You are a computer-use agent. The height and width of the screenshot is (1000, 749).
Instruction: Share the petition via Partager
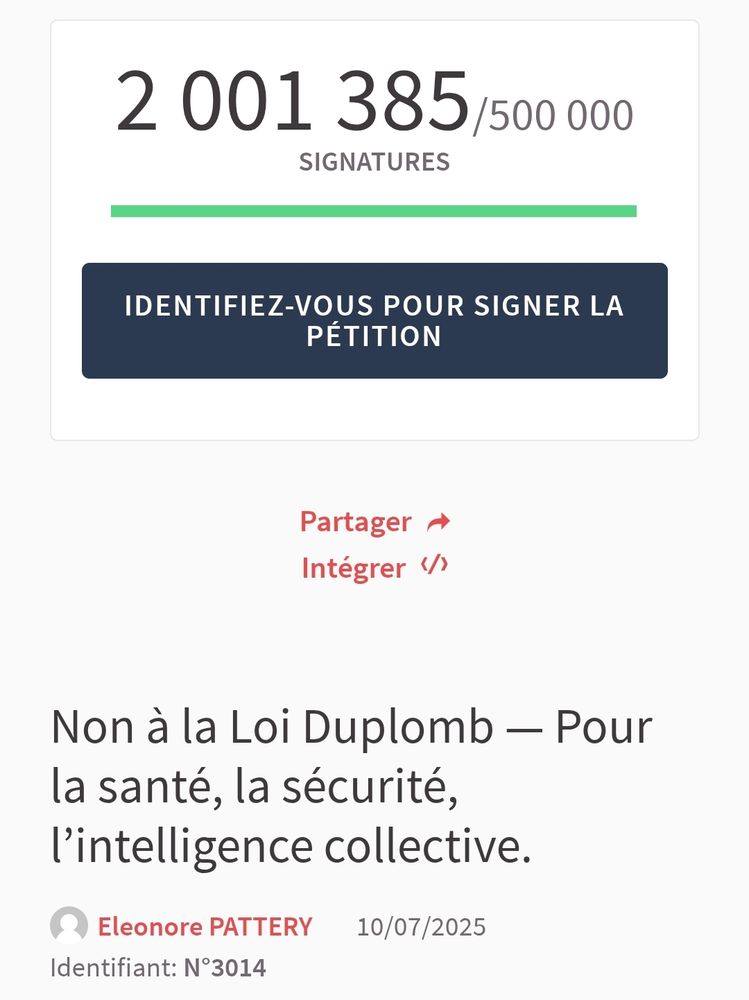coord(374,522)
